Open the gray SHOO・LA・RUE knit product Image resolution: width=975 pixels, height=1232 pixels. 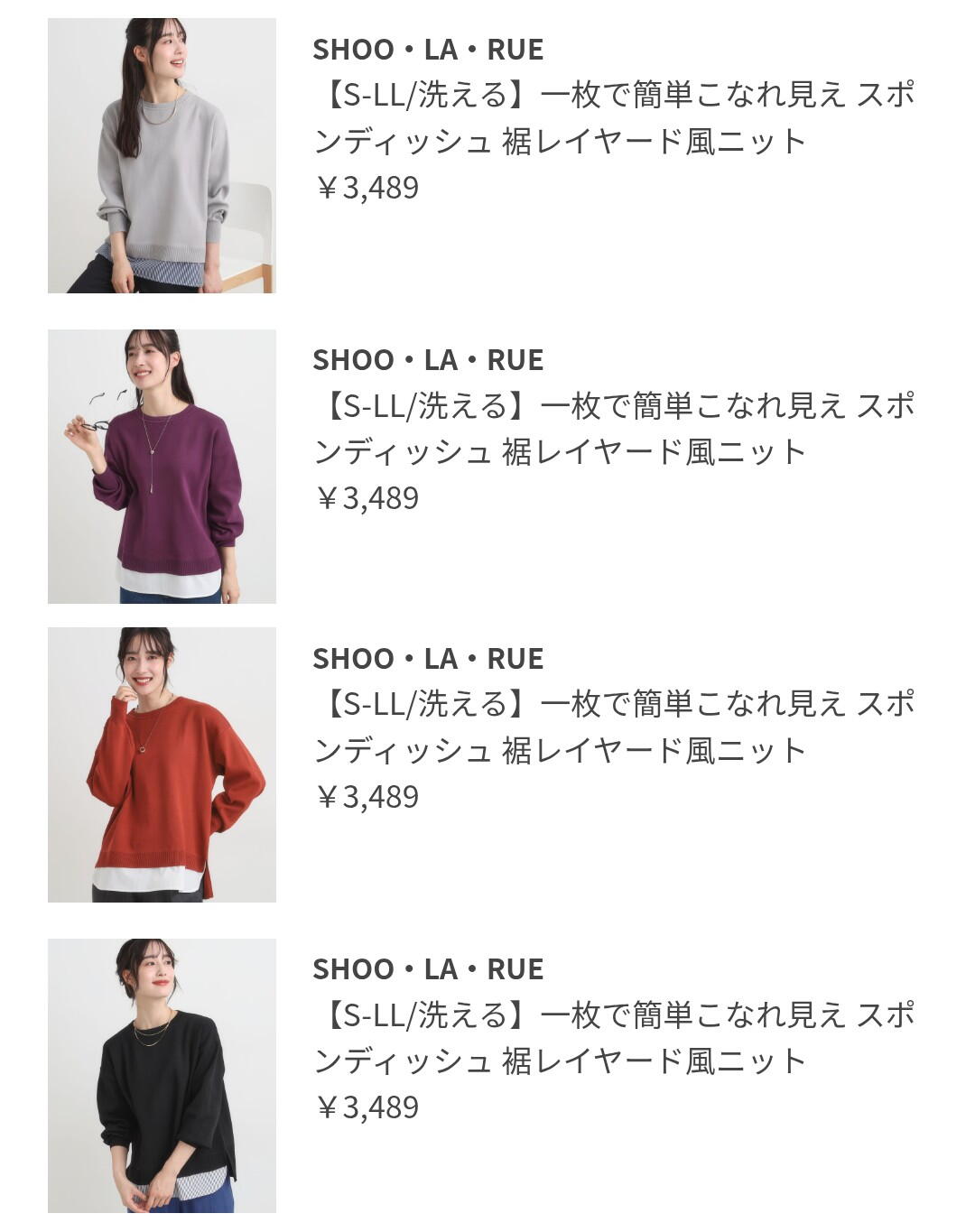pyautogui.click(x=162, y=155)
